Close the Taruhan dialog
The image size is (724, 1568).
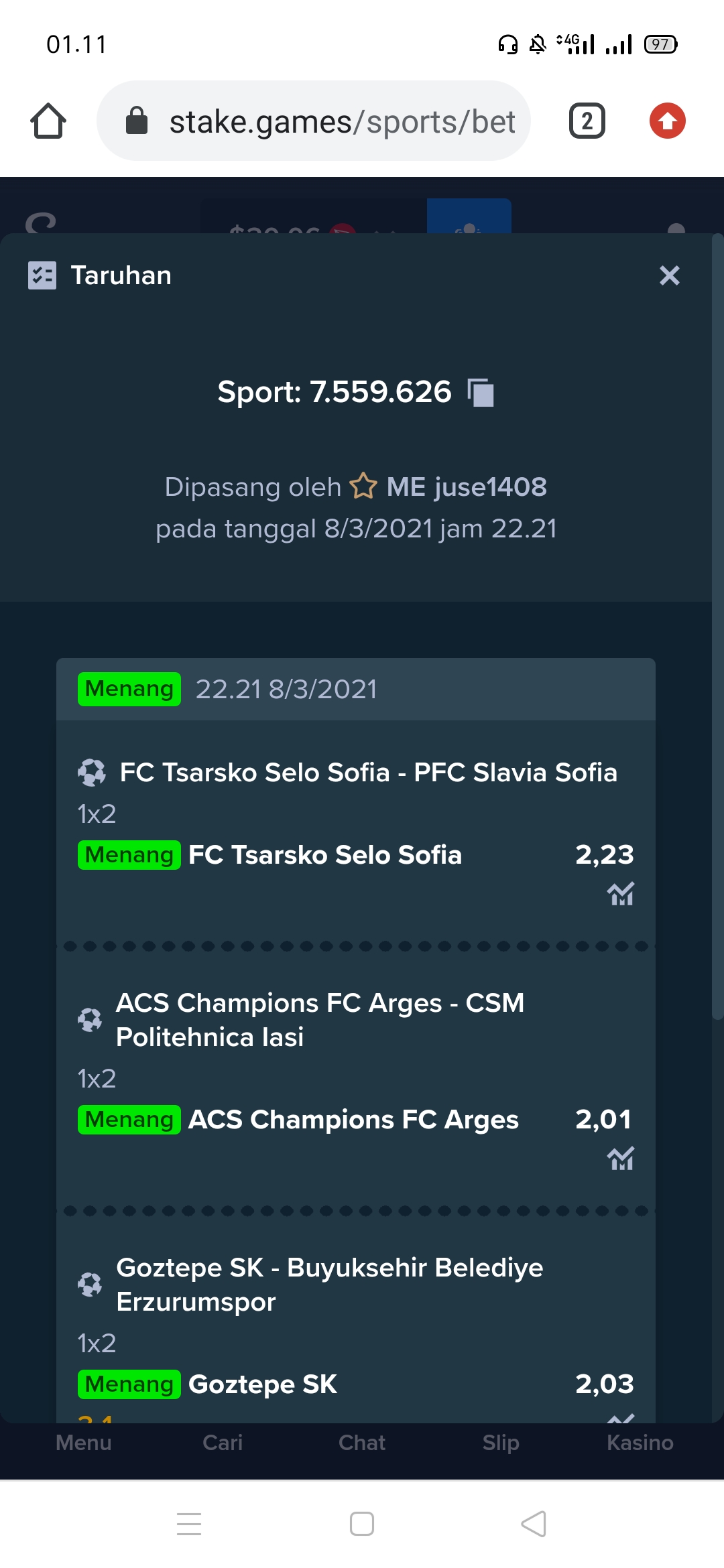[669, 275]
